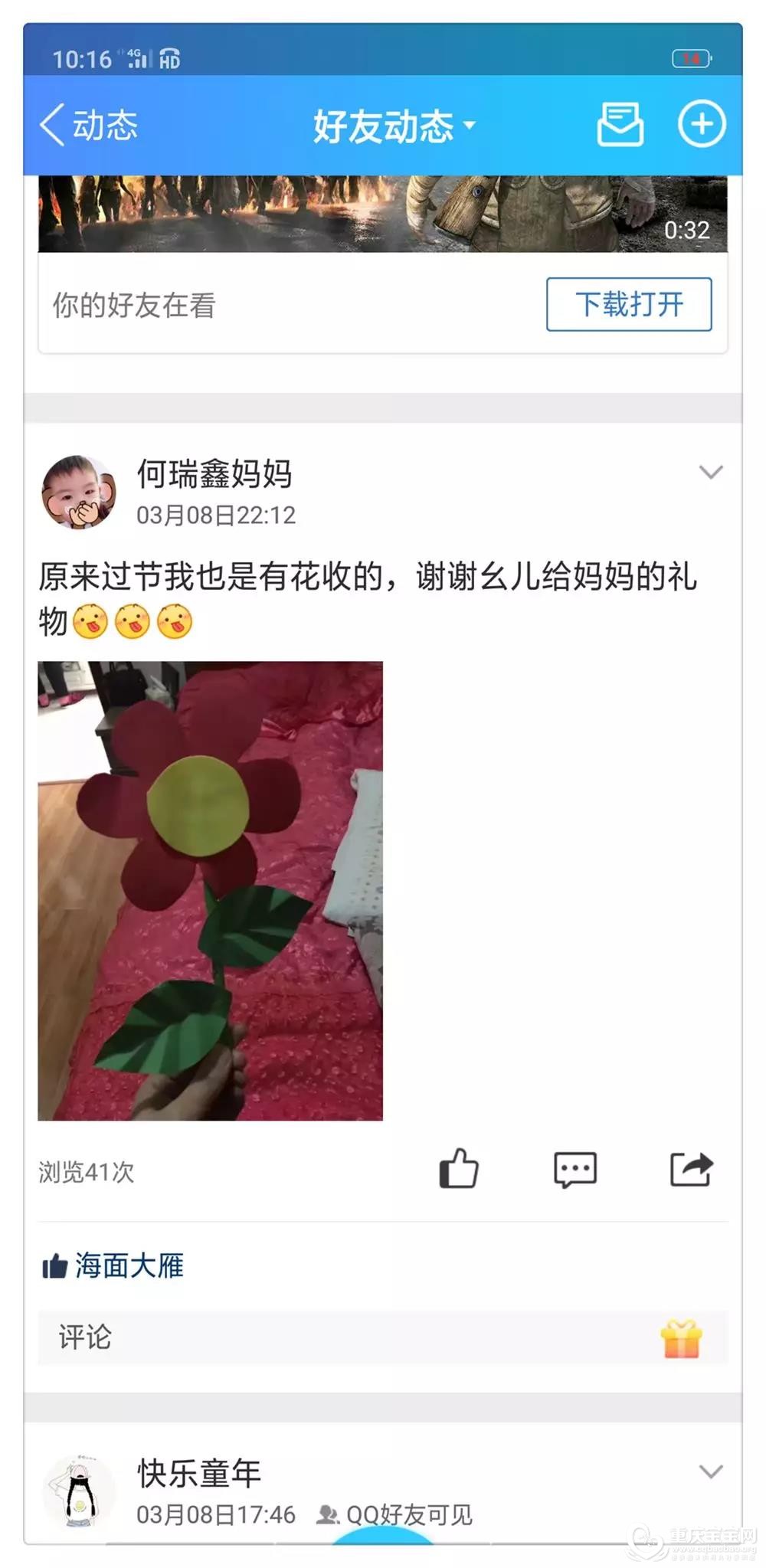
Task: Tap the 下载打开 button
Action: pyautogui.click(x=628, y=305)
